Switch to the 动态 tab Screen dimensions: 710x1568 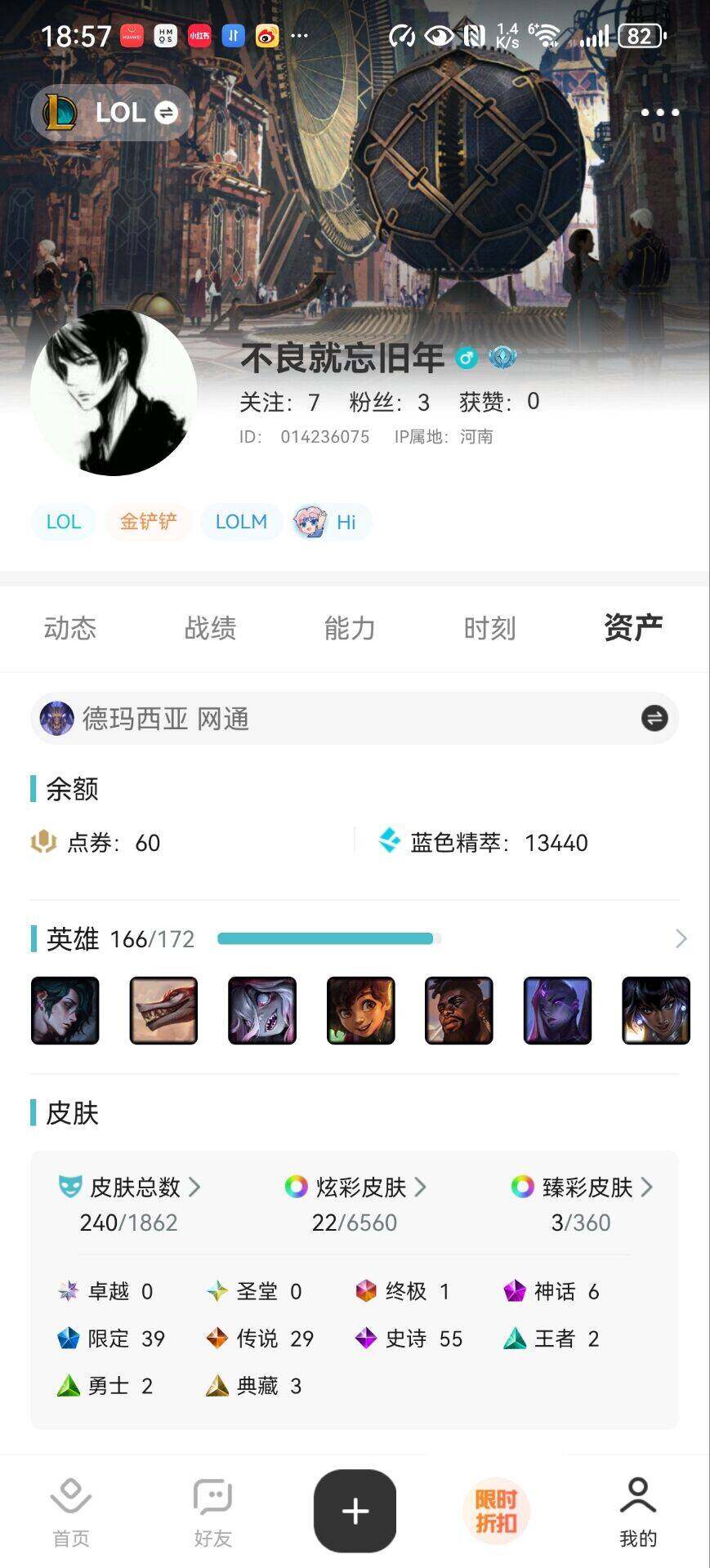(x=70, y=628)
